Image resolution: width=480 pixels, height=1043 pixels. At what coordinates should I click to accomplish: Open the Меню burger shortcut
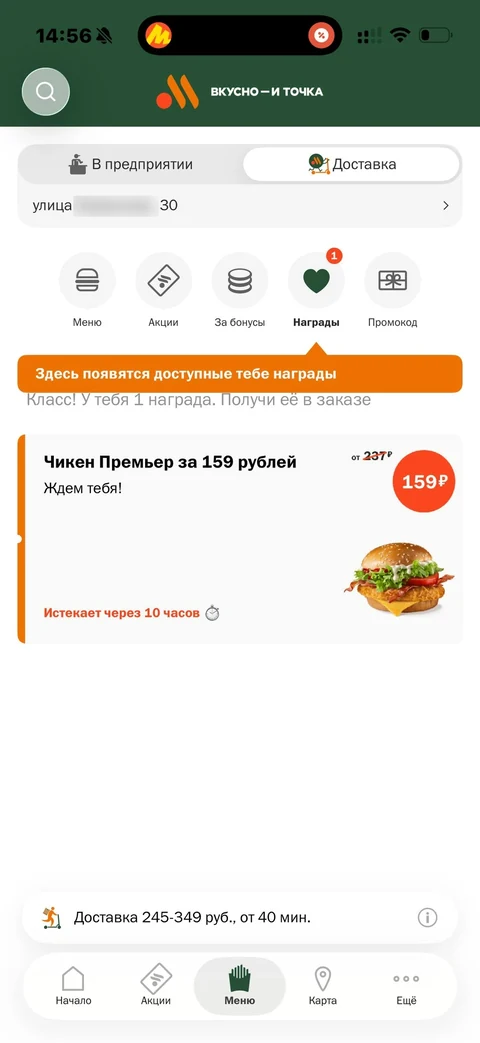87,291
